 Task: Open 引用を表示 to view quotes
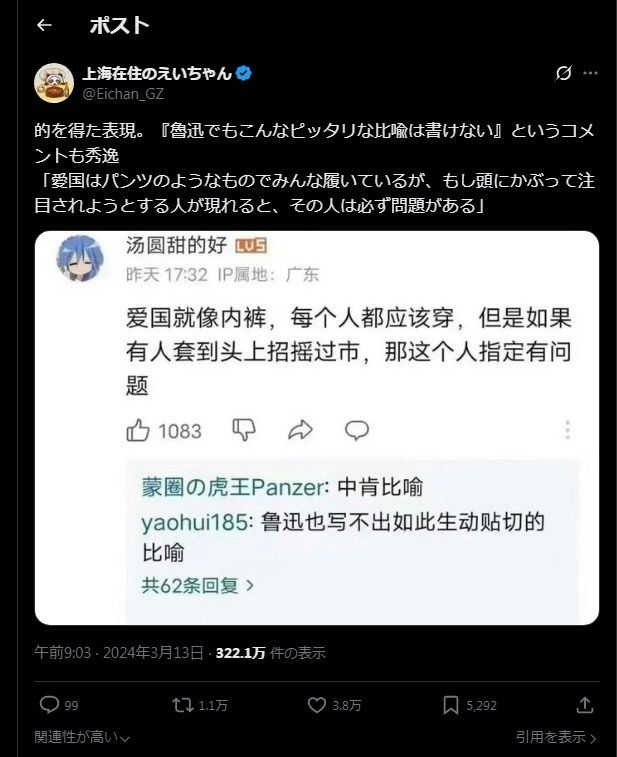(556, 738)
